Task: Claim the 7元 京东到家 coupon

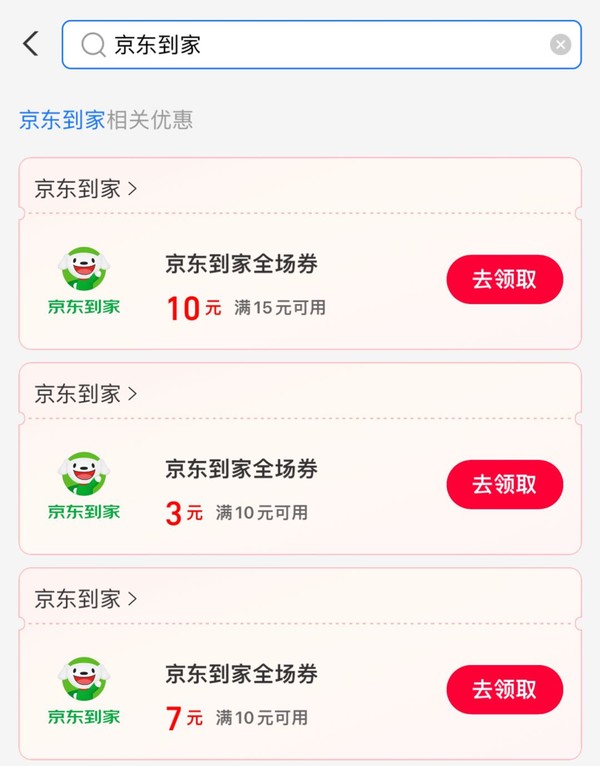Action: point(504,690)
